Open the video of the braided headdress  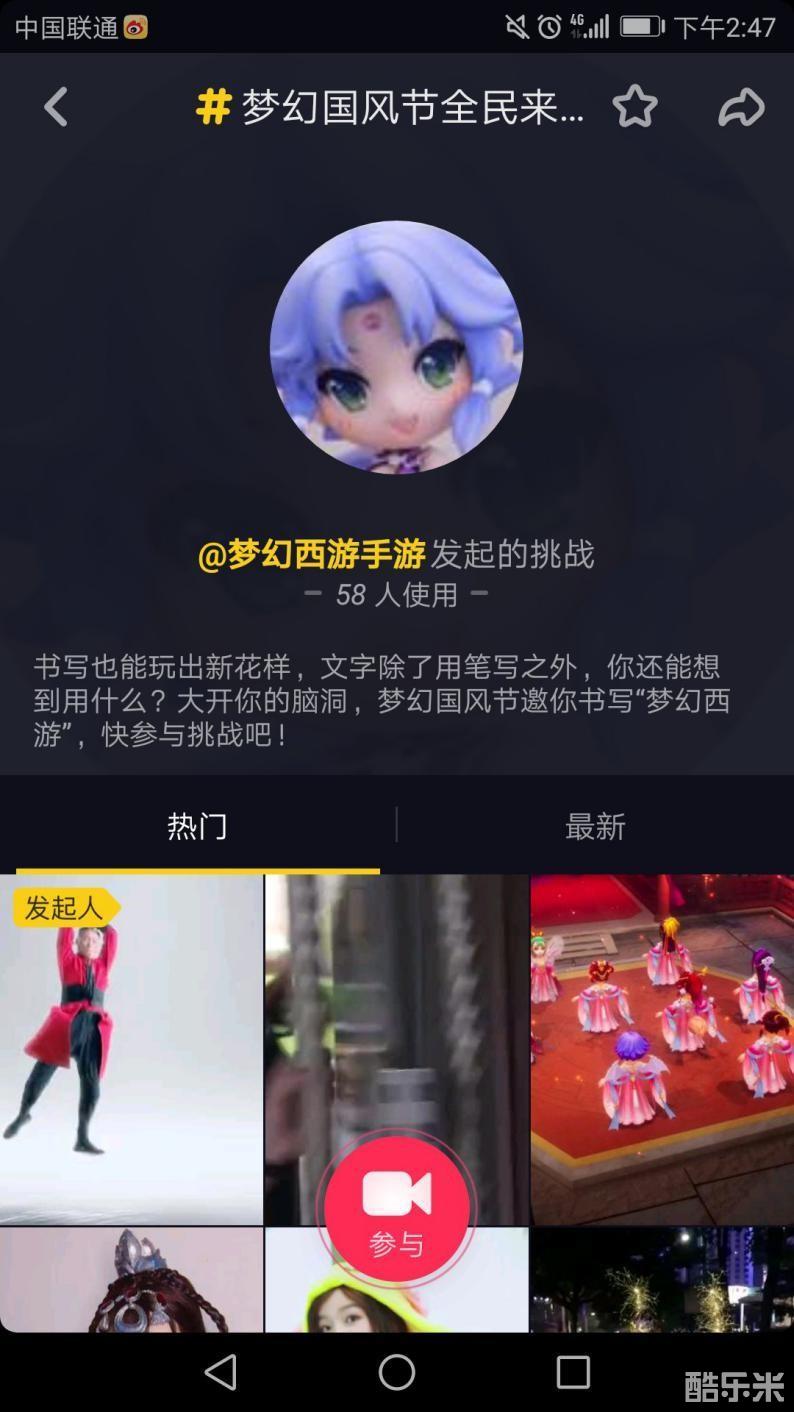[131, 1280]
